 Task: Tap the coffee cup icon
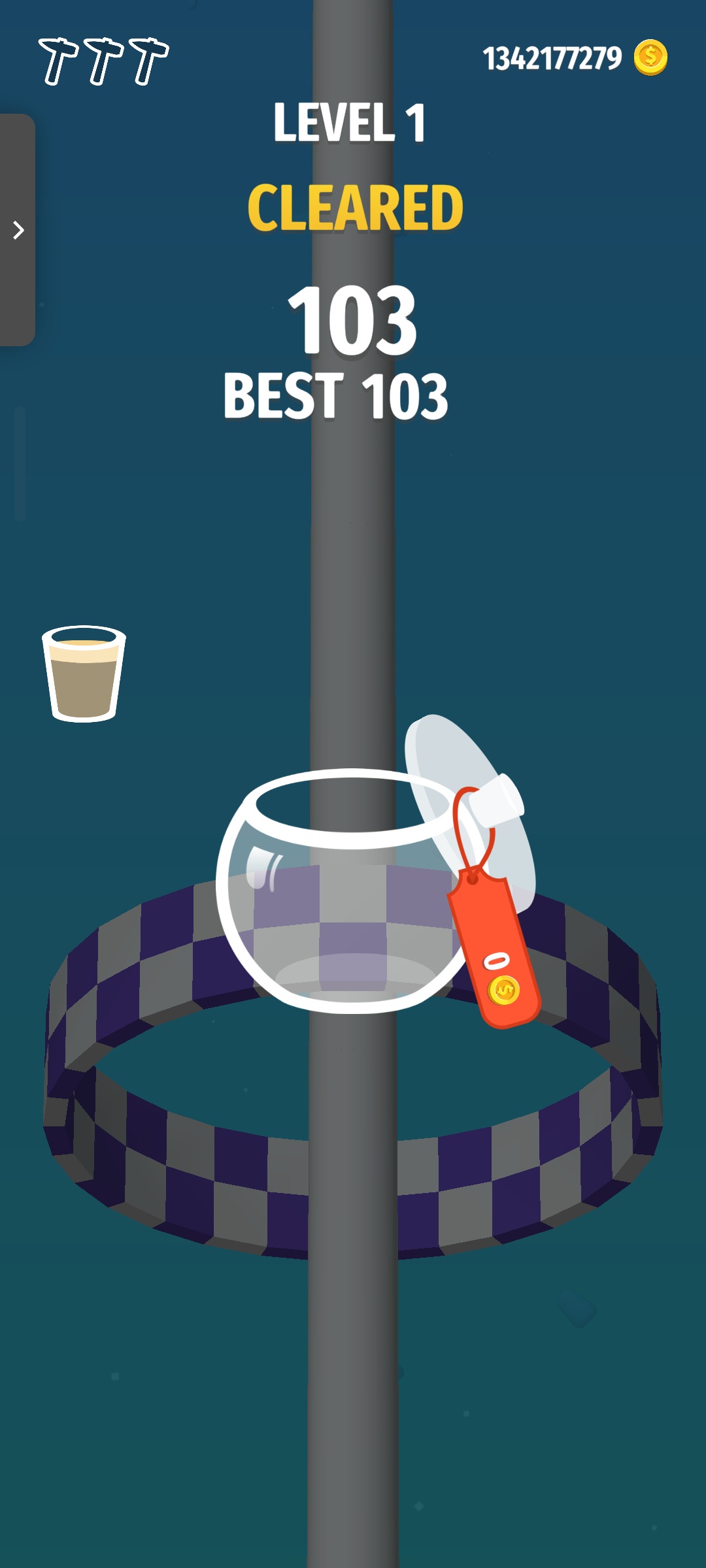pos(84,674)
